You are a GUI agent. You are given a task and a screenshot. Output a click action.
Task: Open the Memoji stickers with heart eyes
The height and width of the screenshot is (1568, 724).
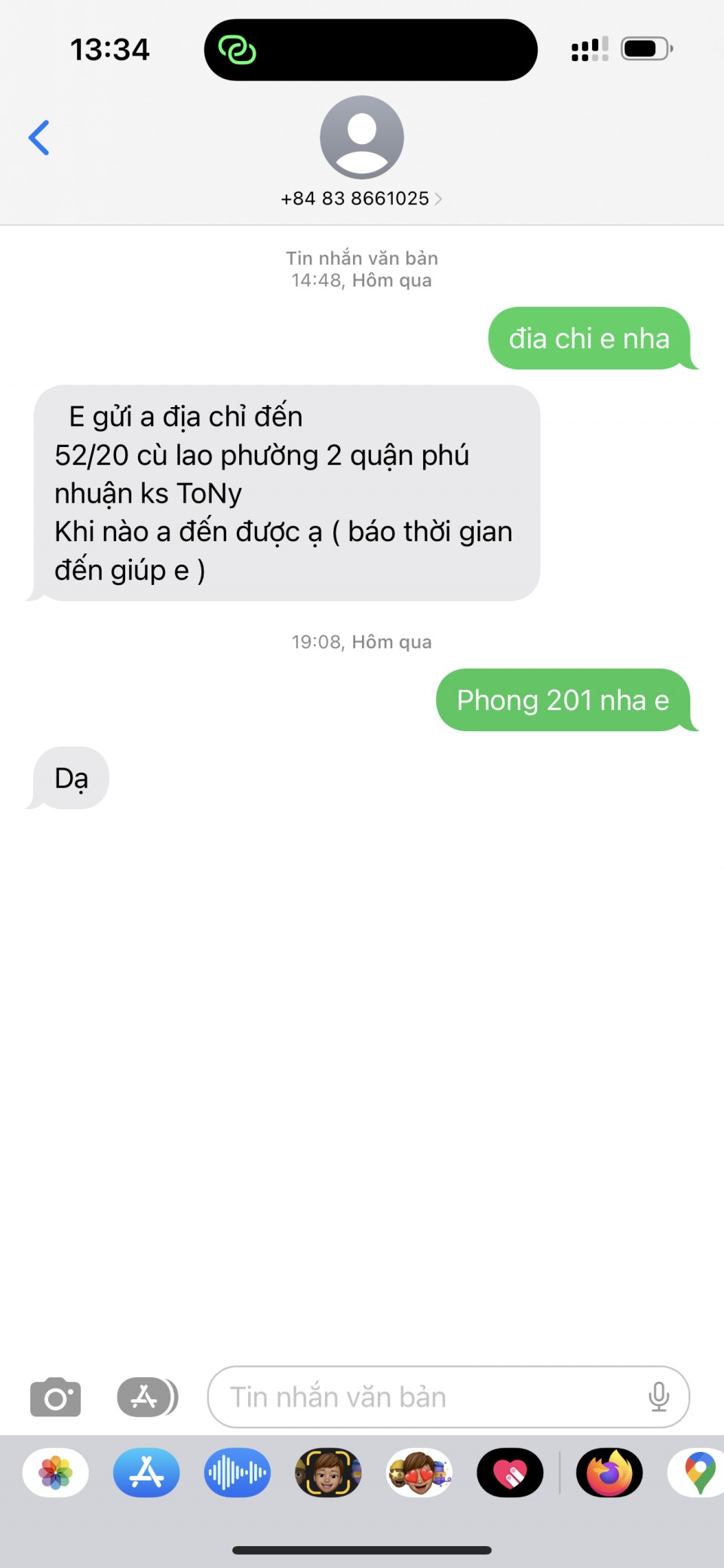pyautogui.click(x=419, y=1473)
